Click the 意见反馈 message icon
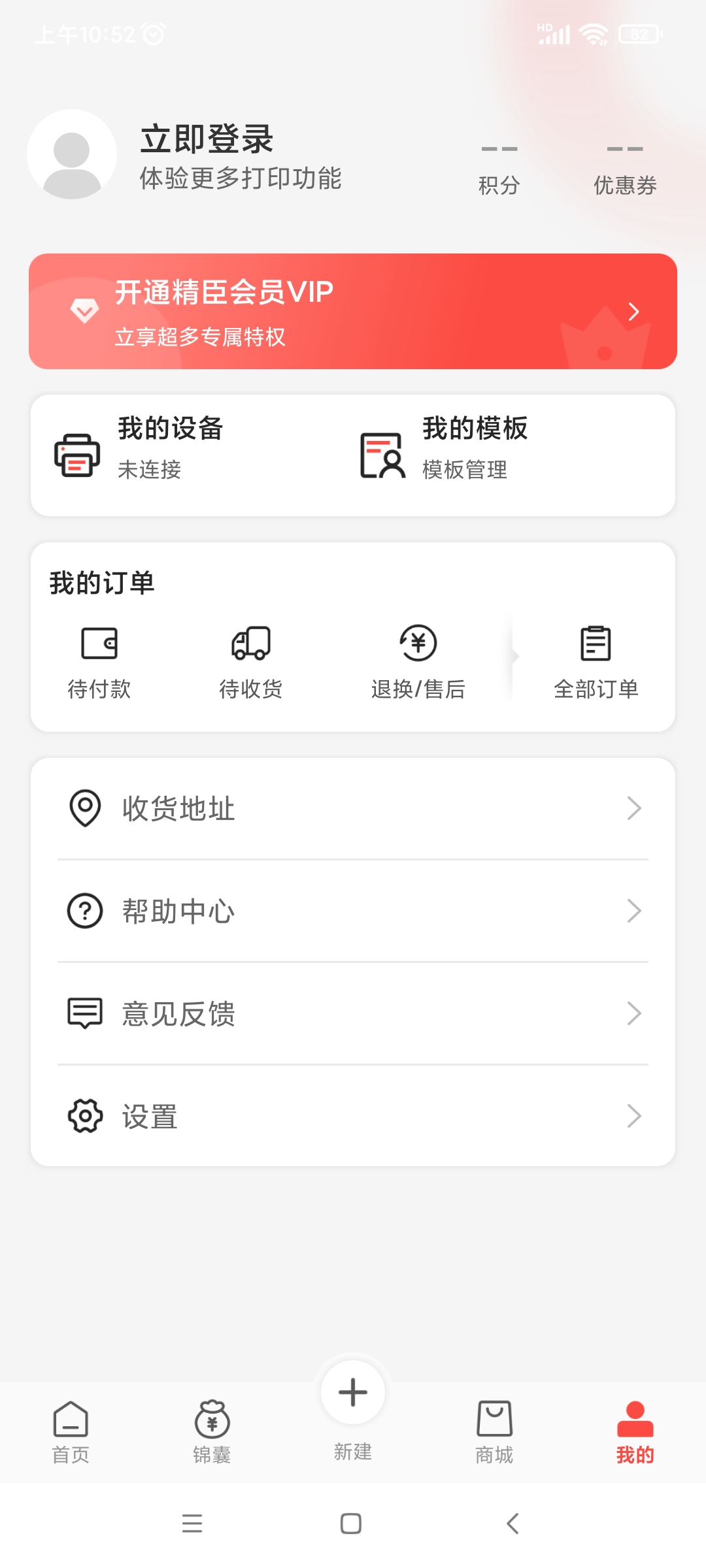This screenshot has width=706, height=1568. pos(84,1013)
